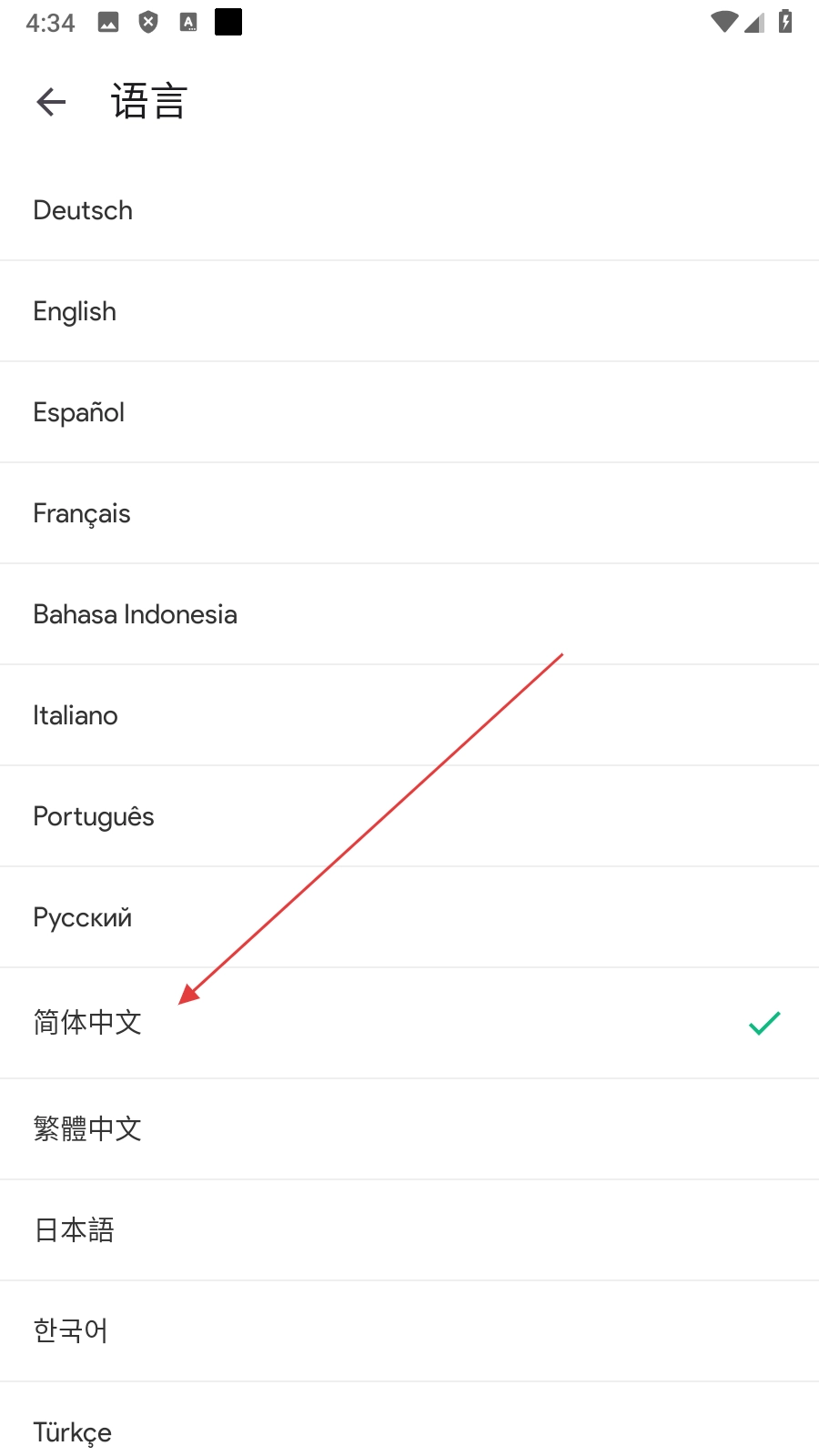This screenshot has height=1456, width=819.
Task: Change language to Português
Action: point(94,816)
